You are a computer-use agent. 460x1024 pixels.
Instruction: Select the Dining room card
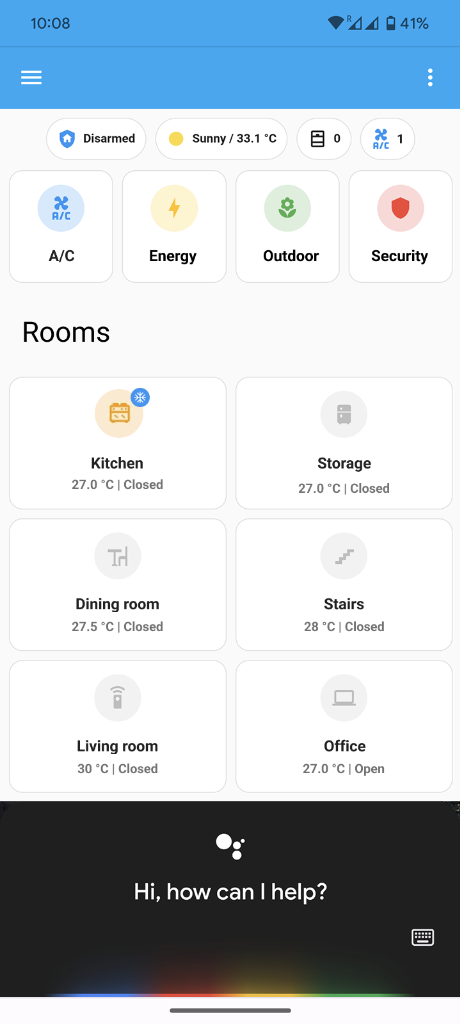click(118, 584)
